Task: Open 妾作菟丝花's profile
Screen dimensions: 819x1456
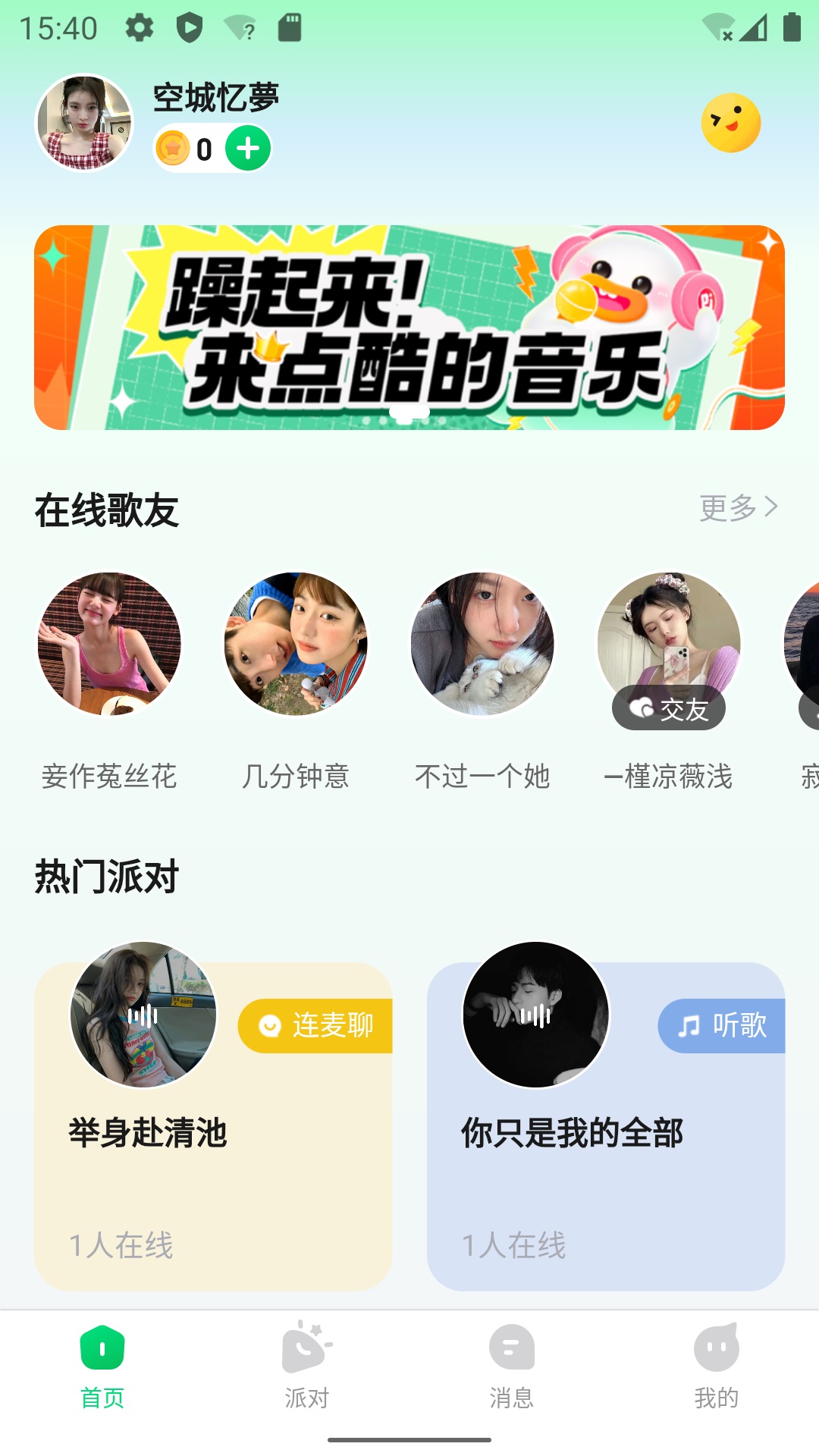Action: [109, 644]
